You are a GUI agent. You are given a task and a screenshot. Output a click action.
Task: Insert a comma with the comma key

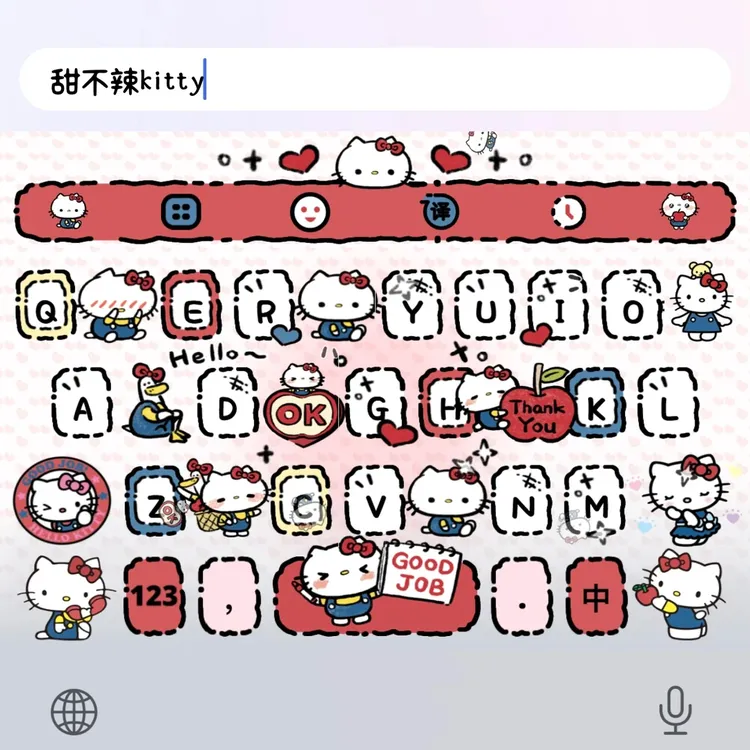point(229,596)
